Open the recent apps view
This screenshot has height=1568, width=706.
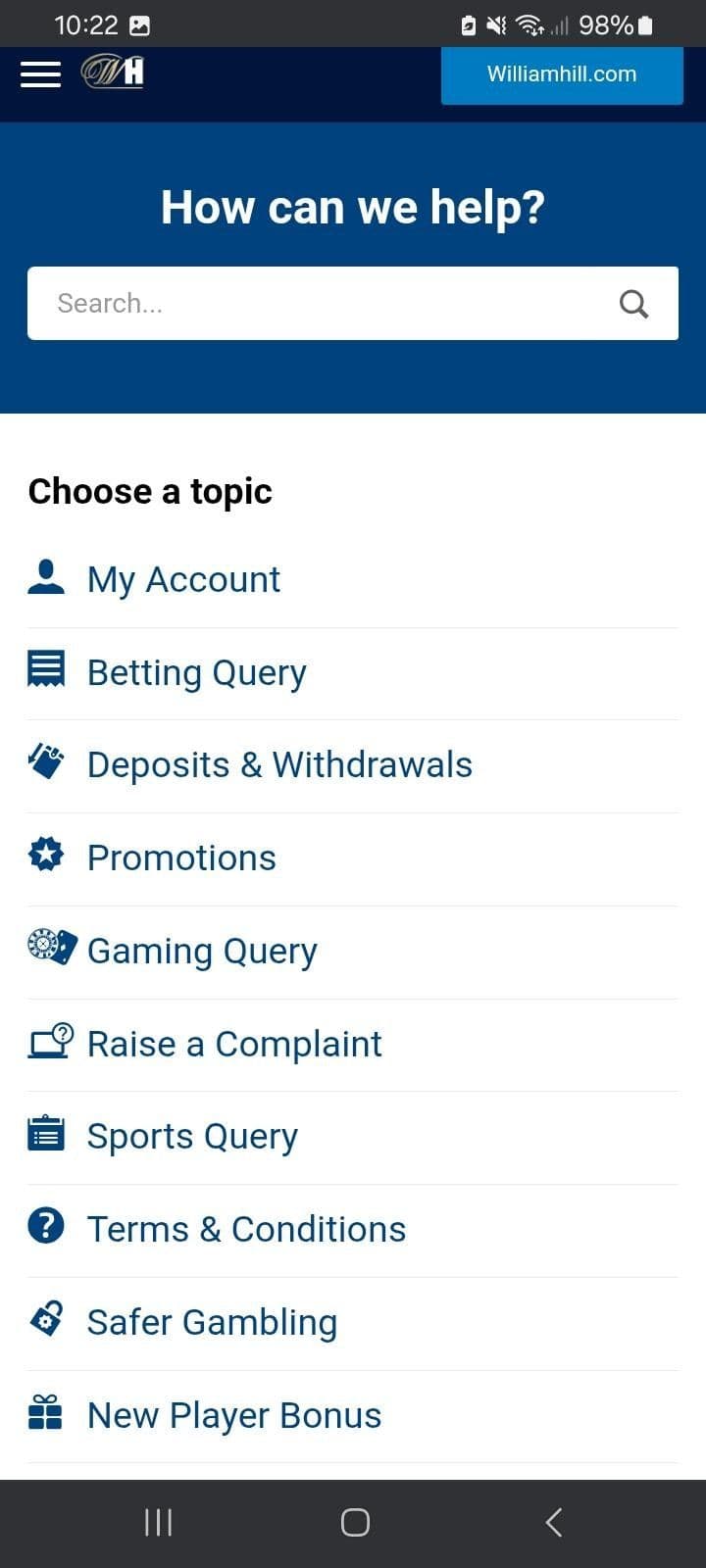(158, 1522)
